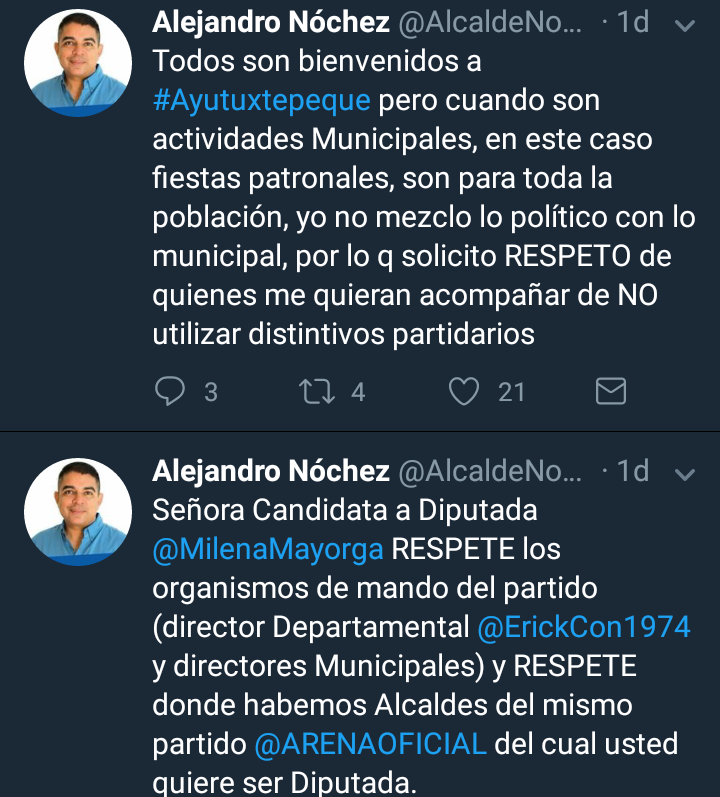Expand the dropdown arrow on the Señora Candidata tweet

click(x=686, y=472)
